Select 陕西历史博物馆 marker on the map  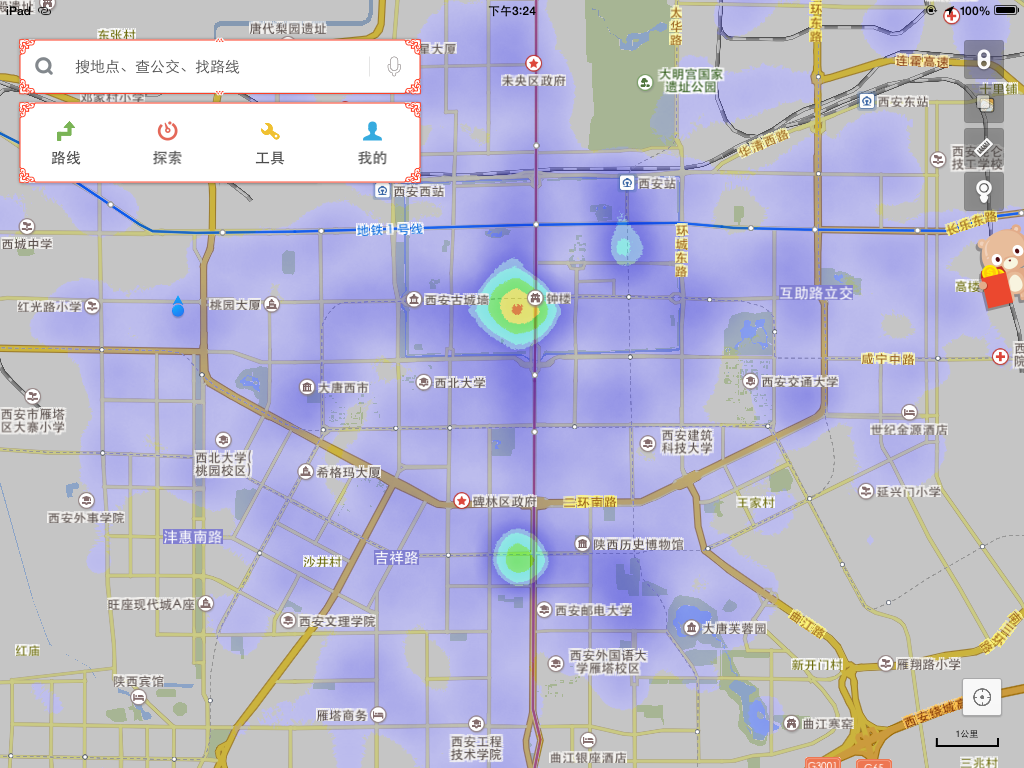coord(583,543)
